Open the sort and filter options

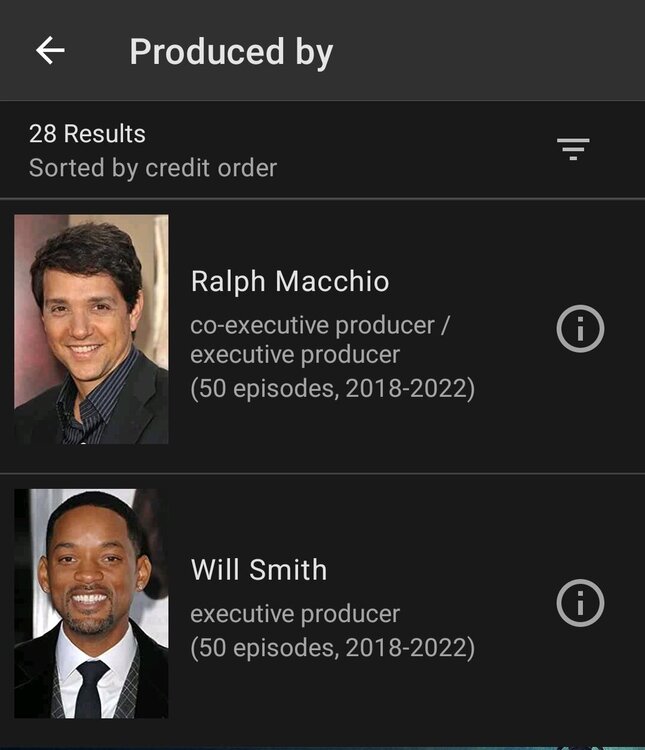[573, 150]
